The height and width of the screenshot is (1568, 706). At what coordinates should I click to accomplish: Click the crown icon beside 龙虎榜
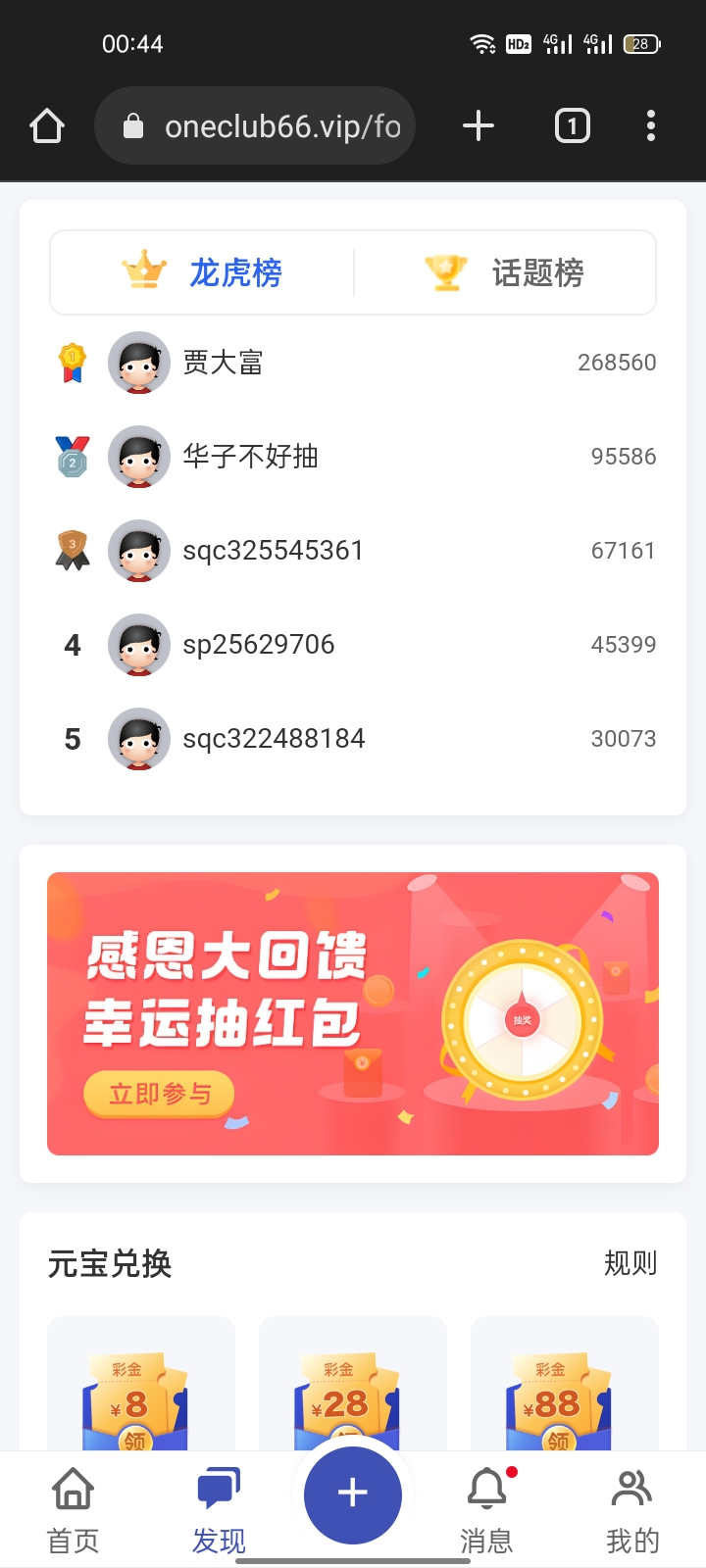tap(145, 270)
